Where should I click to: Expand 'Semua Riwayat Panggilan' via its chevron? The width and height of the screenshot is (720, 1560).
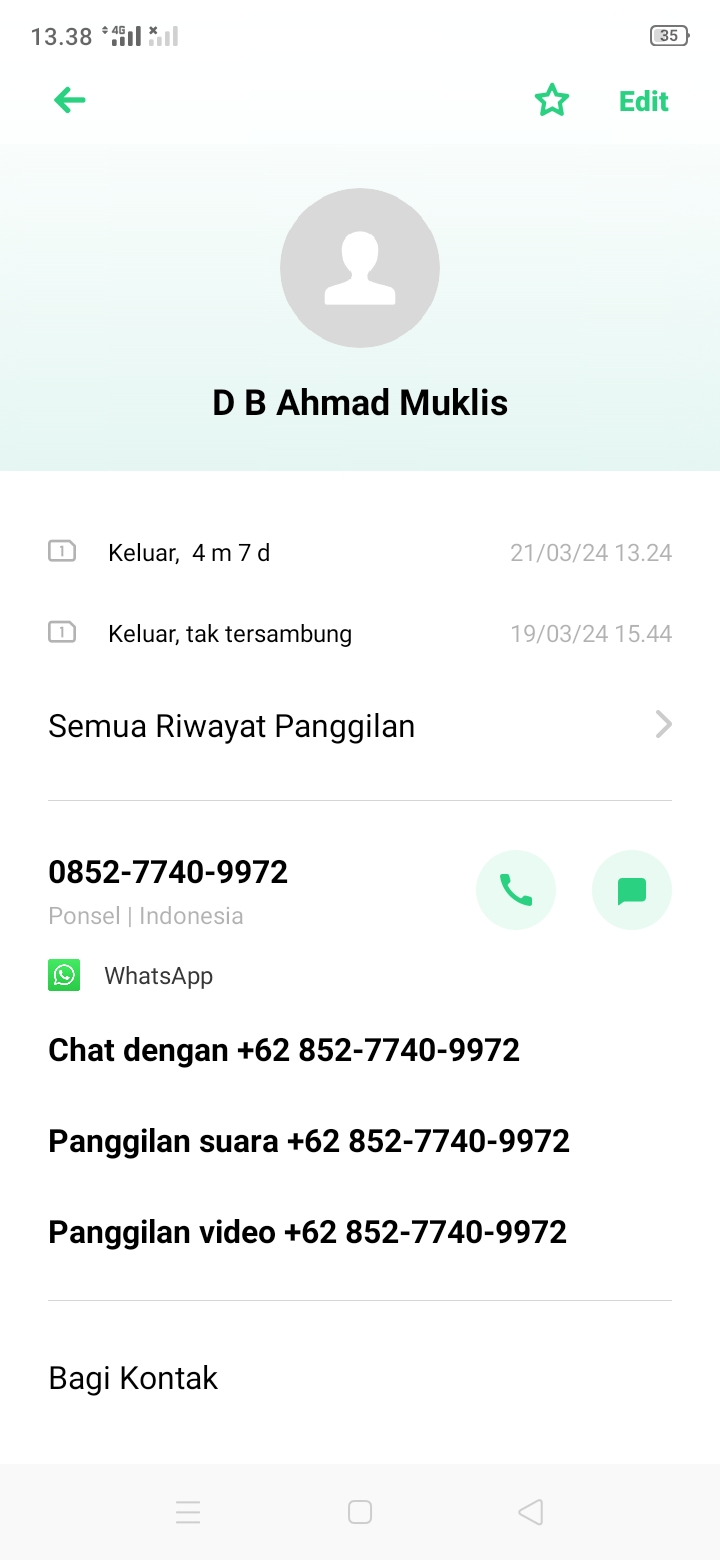coord(662,724)
